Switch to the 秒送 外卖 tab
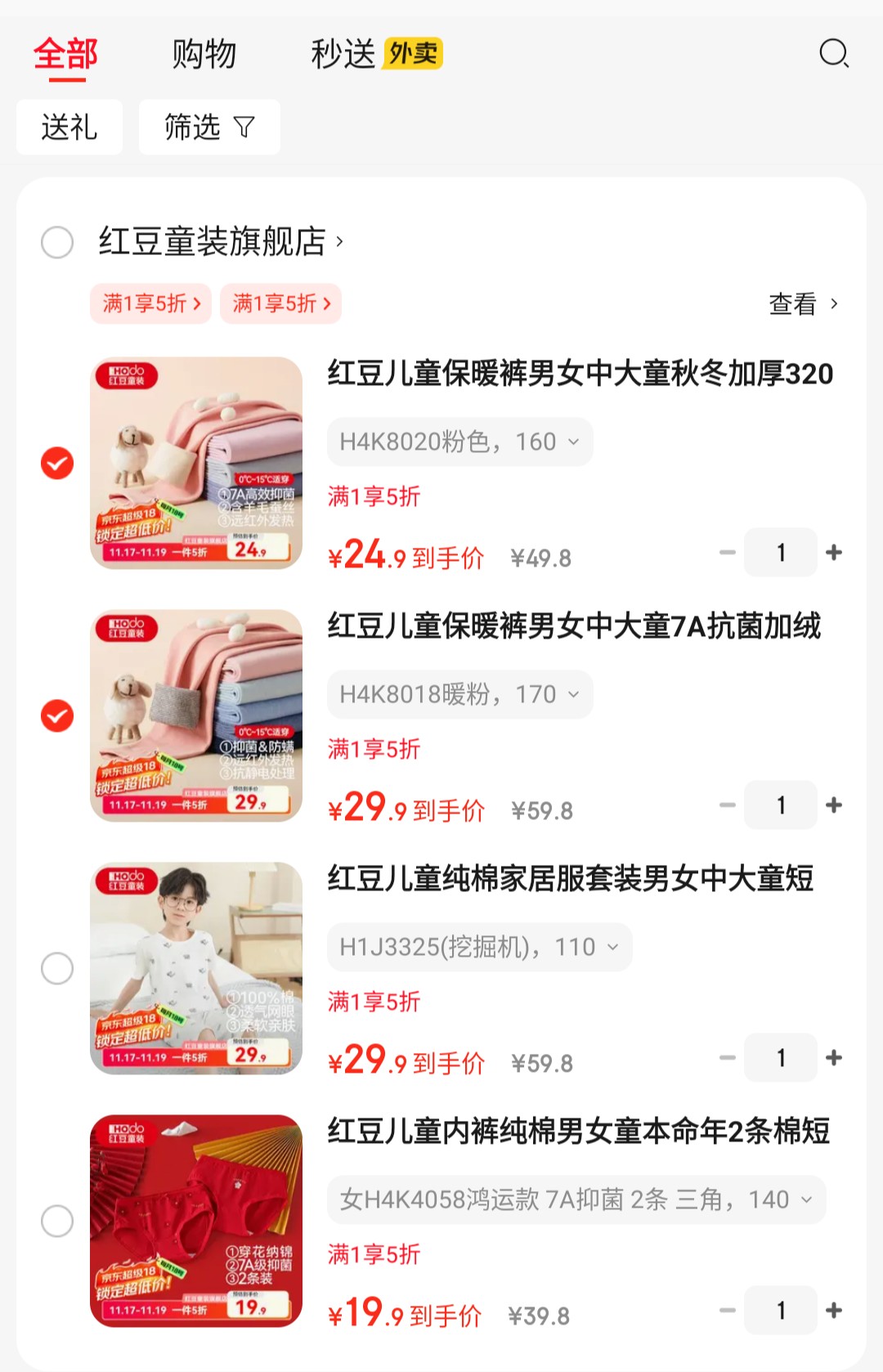This screenshot has height=1372, width=883. coord(376,55)
